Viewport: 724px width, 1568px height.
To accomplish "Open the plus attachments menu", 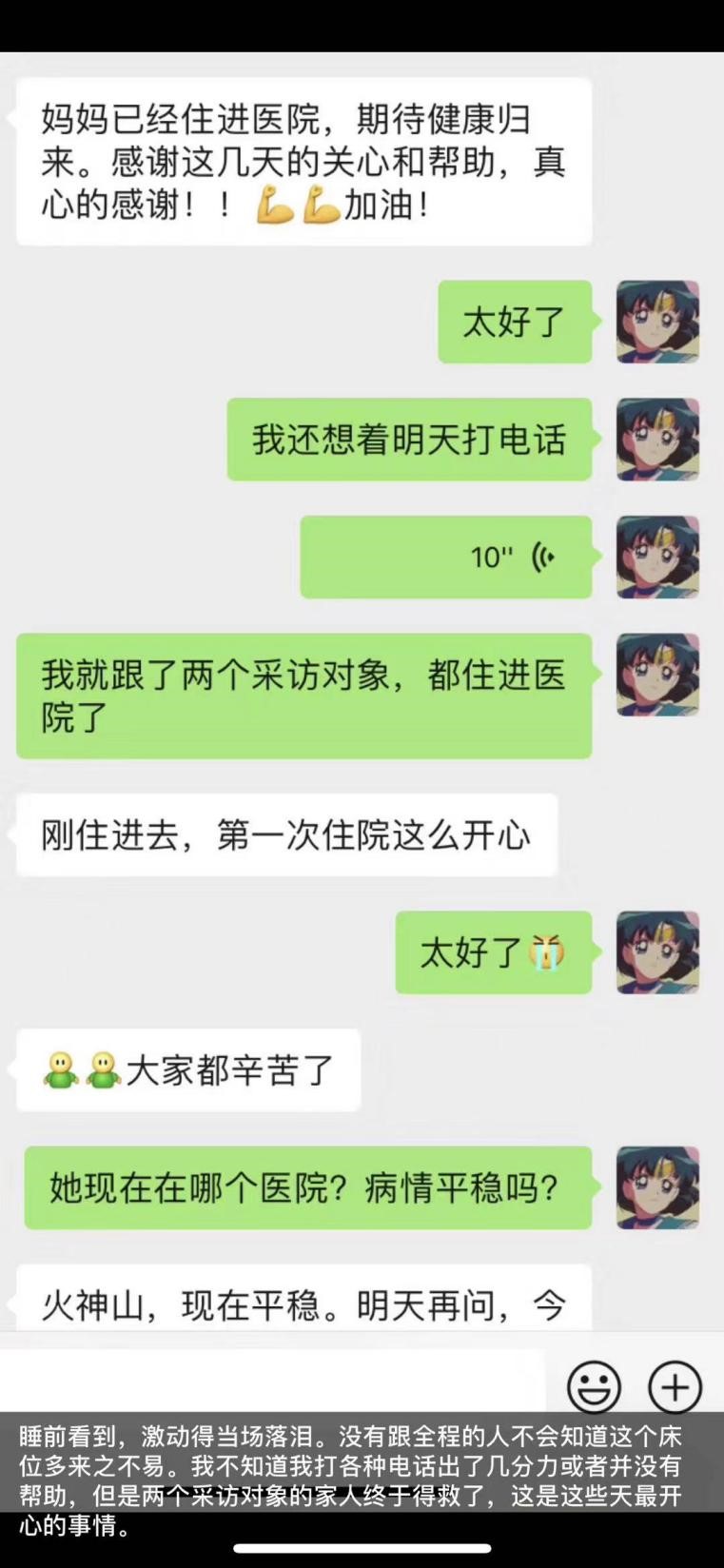I will coord(675,1385).
